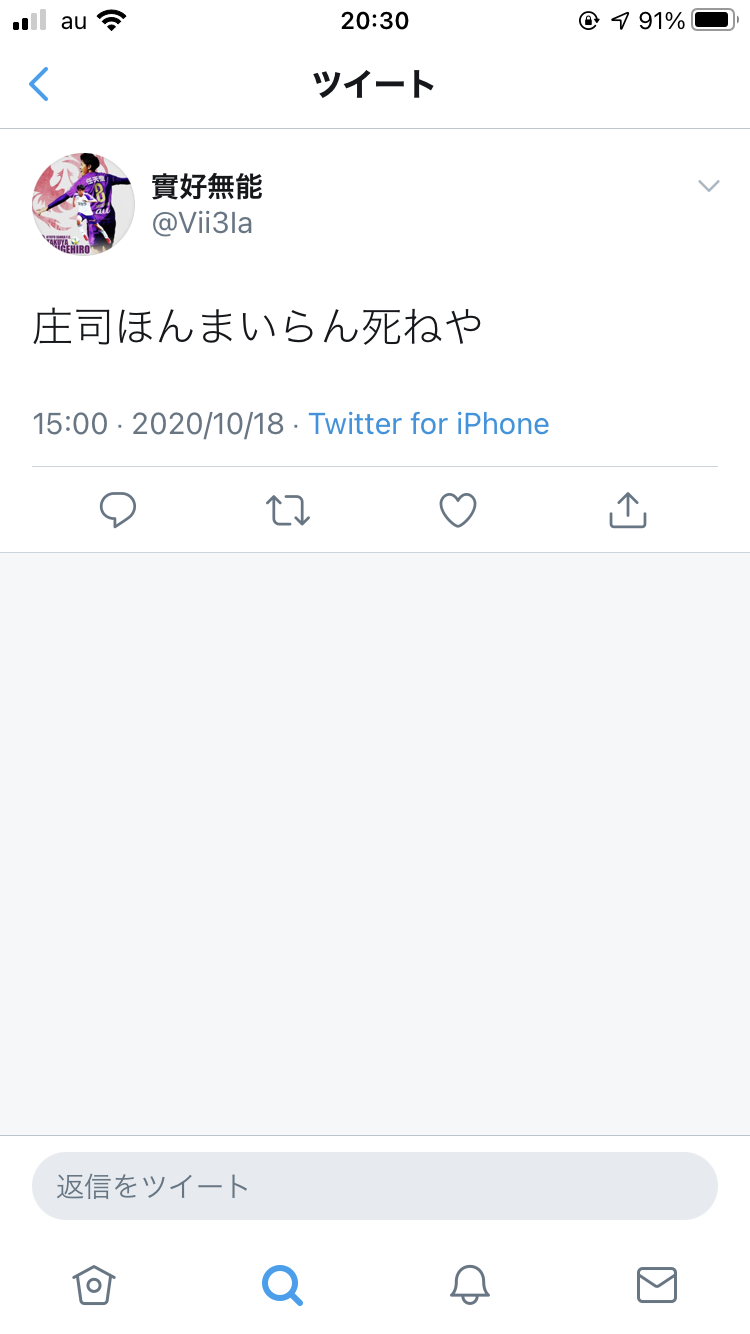The image size is (750, 1334).
Task: Open the profile picture of @Vii3Ia
Action: pos(84,205)
